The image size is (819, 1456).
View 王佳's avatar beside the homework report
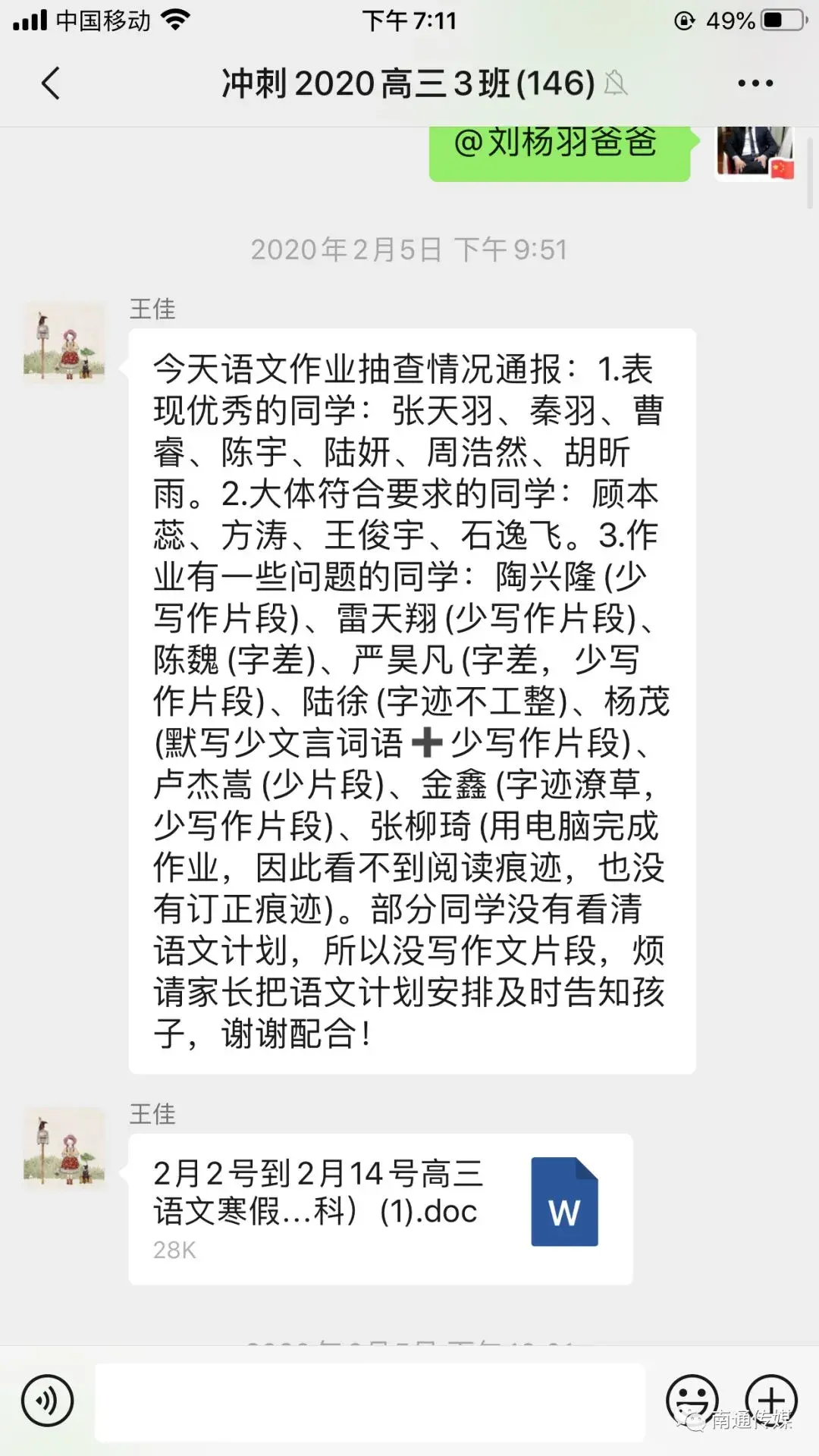(64, 342)
